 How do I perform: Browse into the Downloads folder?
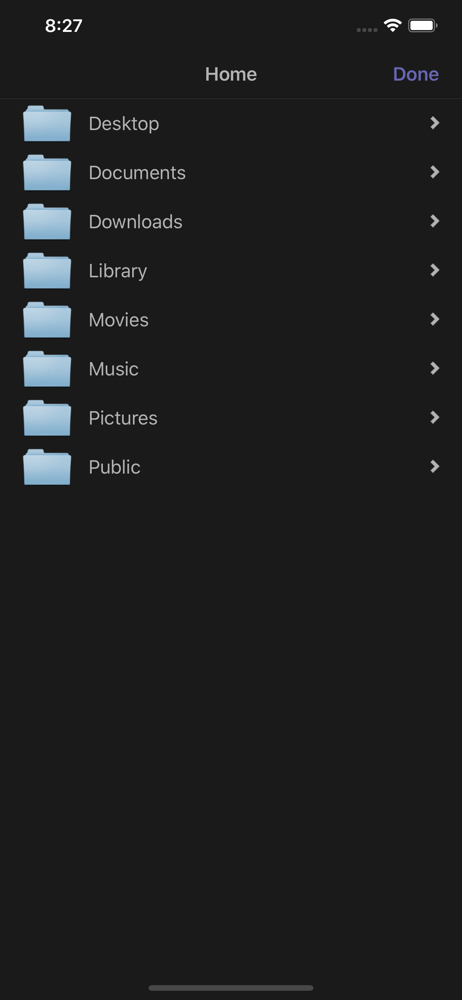[x=231, y=222]
